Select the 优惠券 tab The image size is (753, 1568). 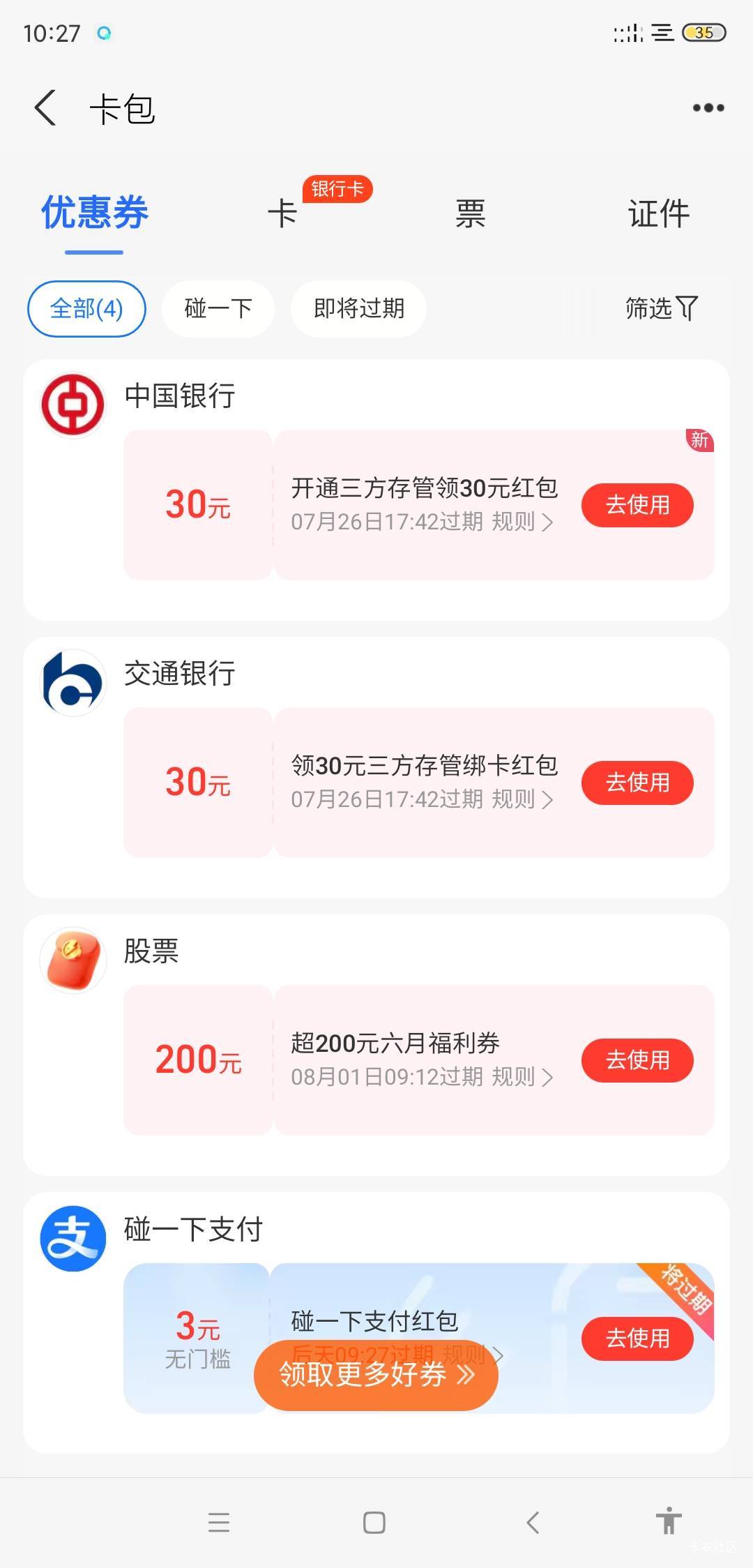point(94,213)
